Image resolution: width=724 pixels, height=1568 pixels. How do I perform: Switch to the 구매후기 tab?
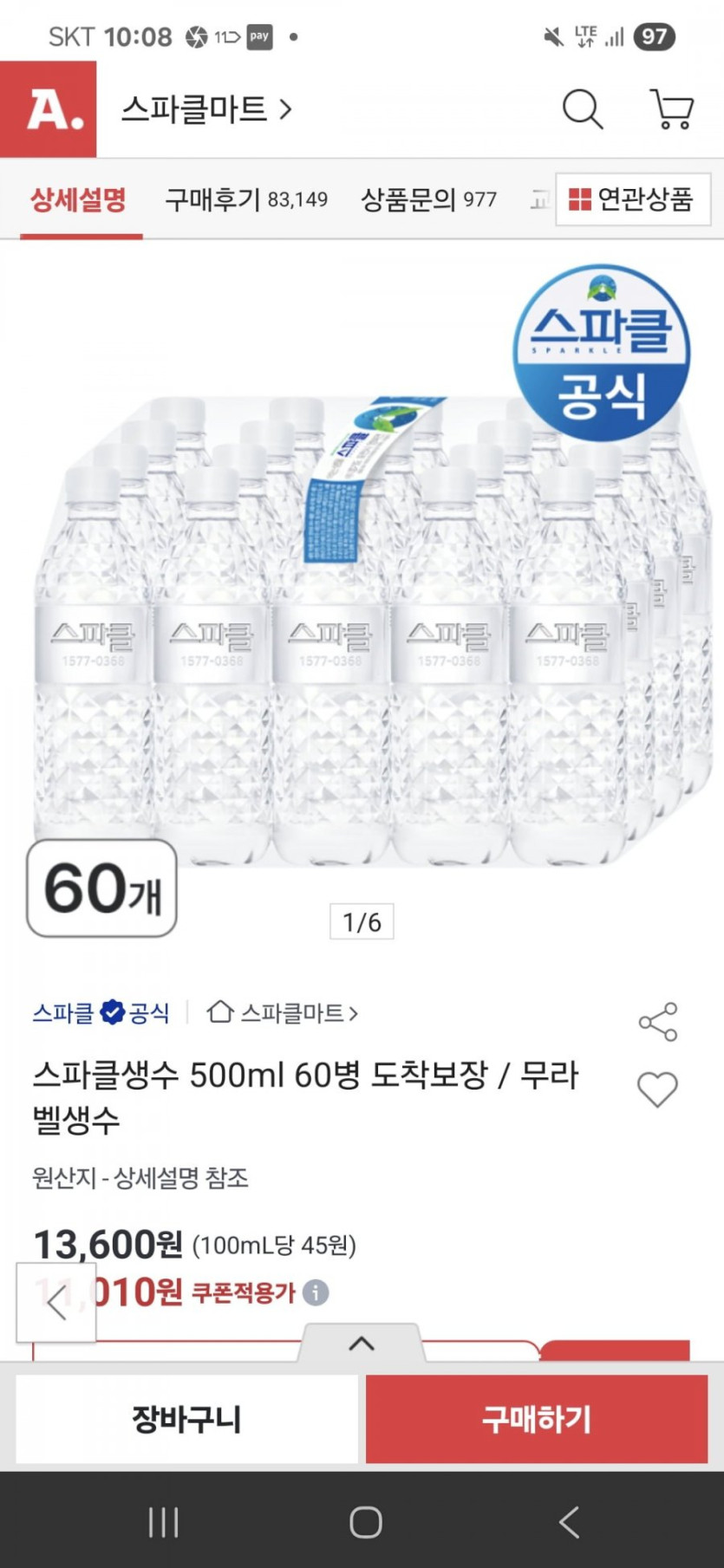click(246, 200)
